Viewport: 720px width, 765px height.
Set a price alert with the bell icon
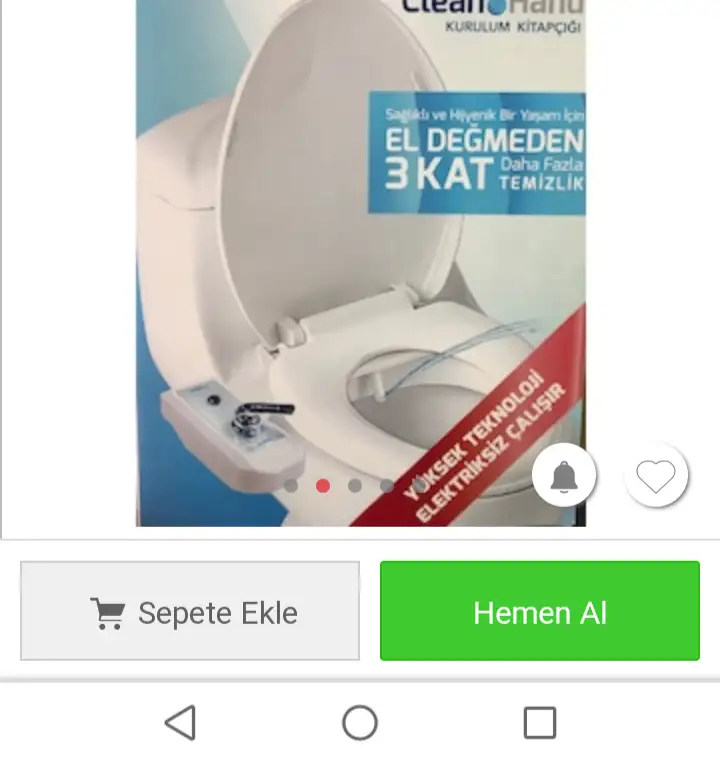point(564,476)
